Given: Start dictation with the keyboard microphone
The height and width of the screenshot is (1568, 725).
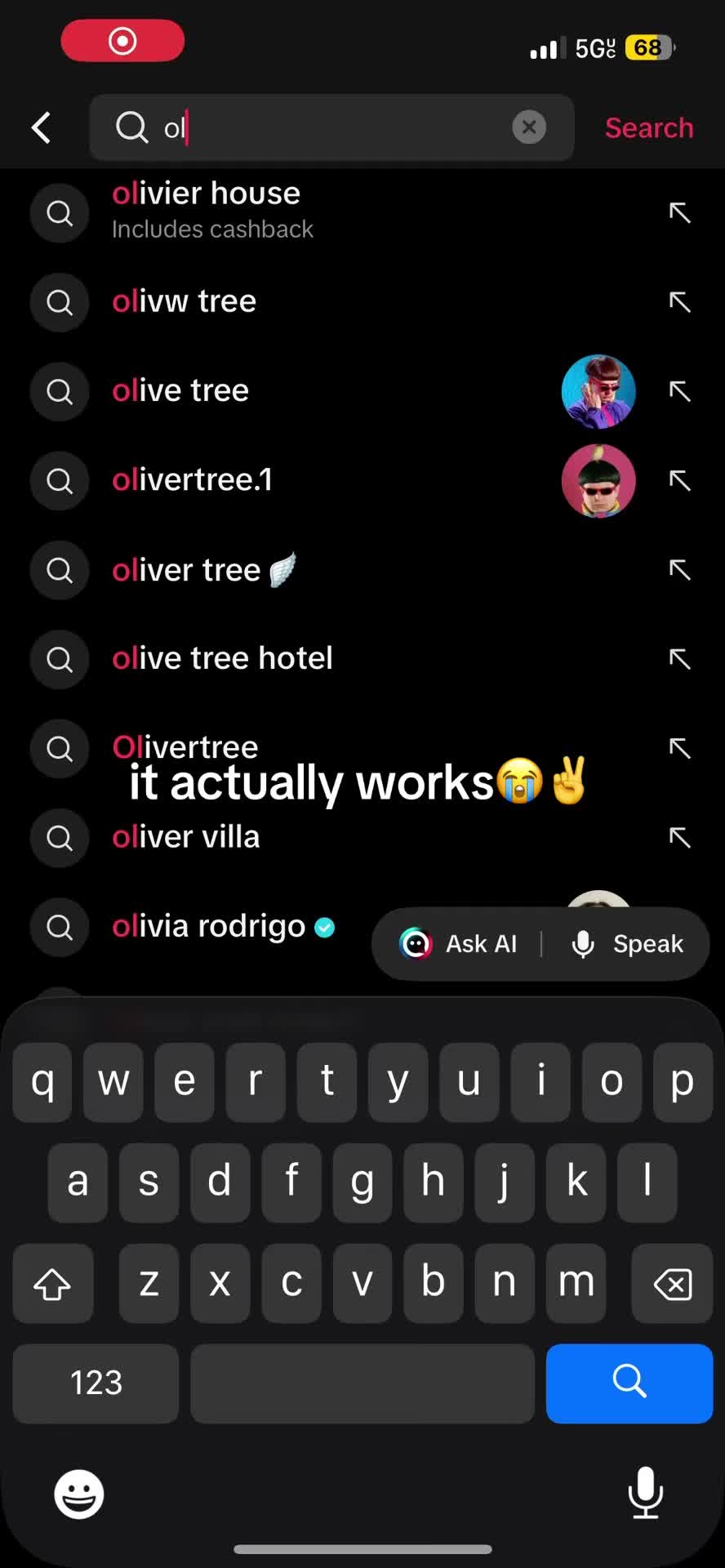Looking at the screenshot, I should coord(645,1493).
